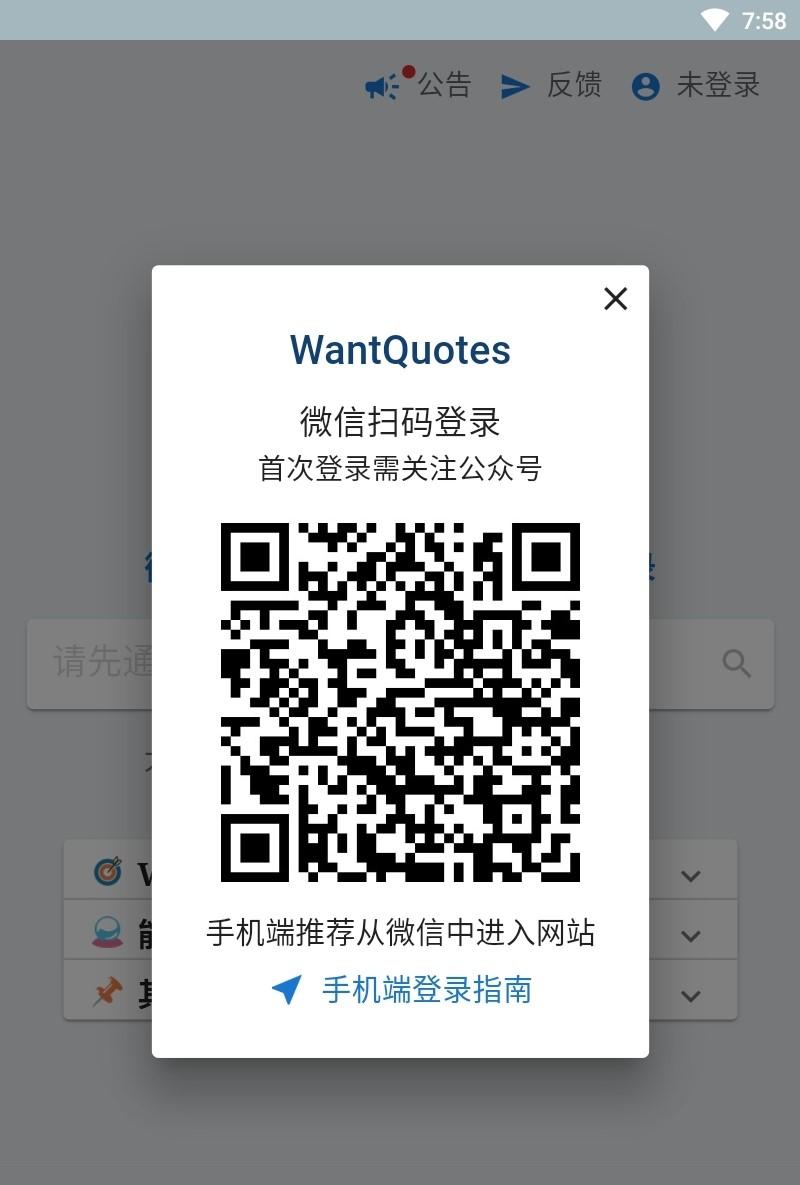
Task: Open the announcements megaphone icon
Action: click(383, 85)
